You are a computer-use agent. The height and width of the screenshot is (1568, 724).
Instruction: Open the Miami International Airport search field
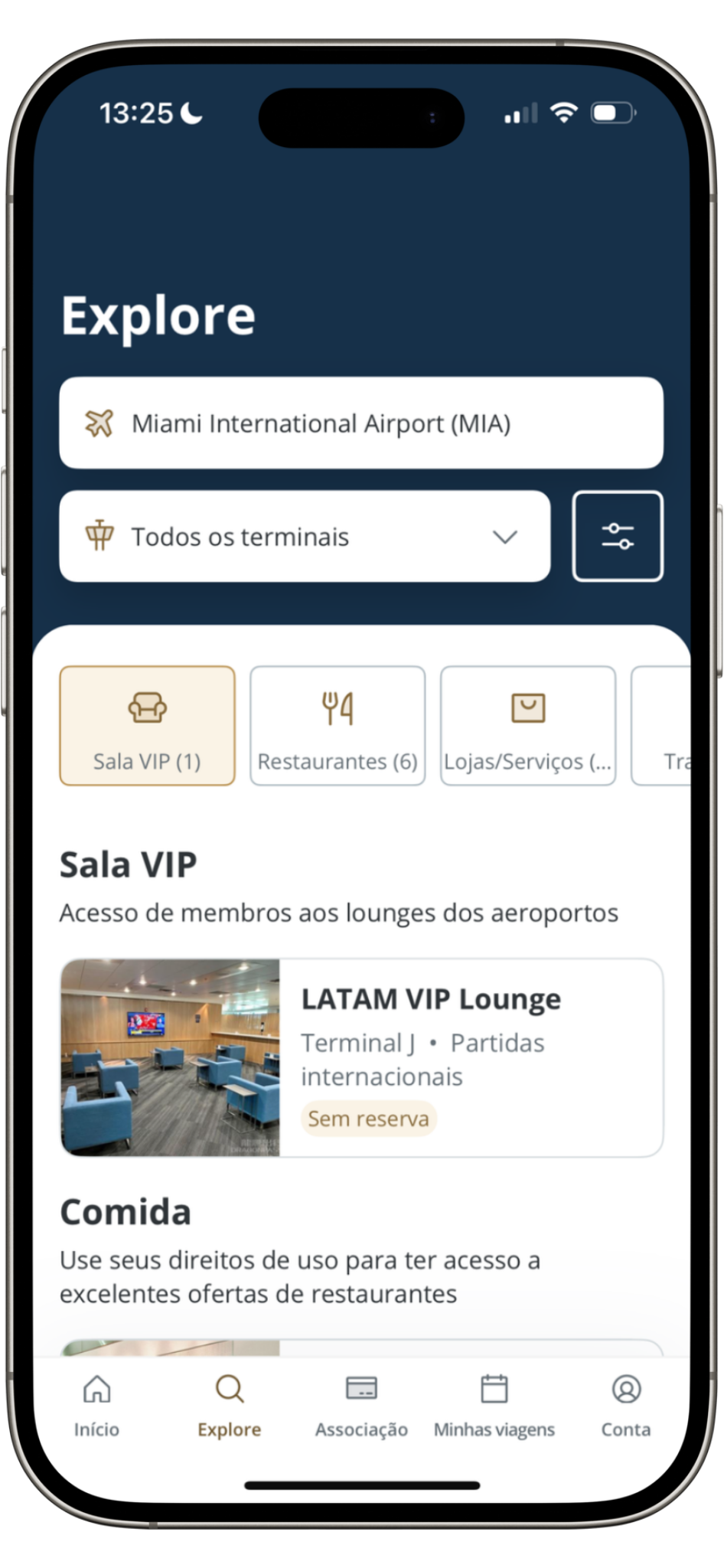361,423
